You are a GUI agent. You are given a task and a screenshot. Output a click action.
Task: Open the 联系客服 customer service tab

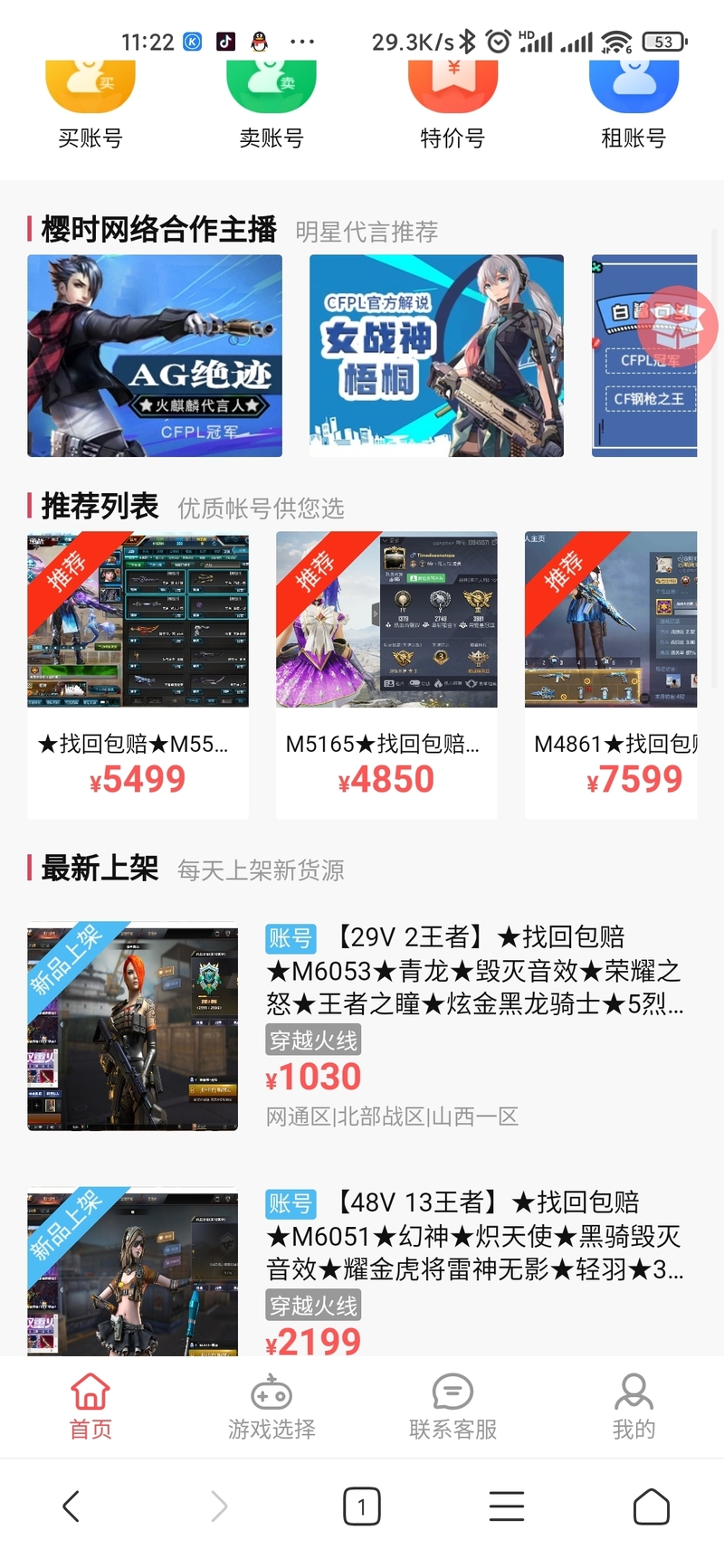452,1407
